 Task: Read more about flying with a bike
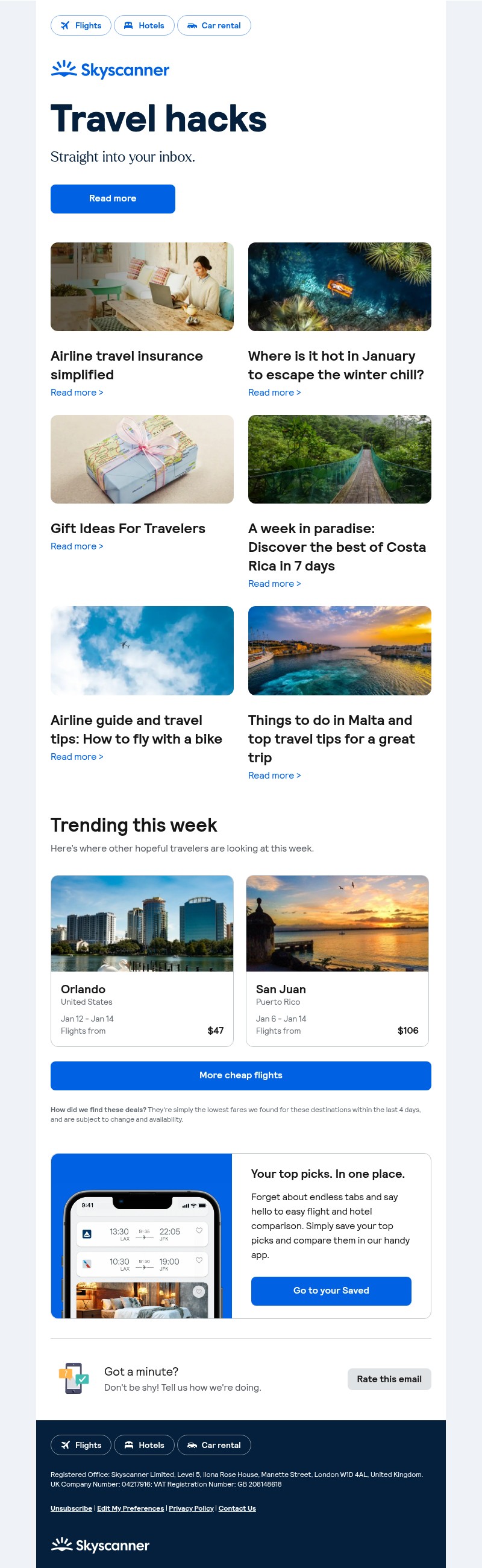coord(77,757)
